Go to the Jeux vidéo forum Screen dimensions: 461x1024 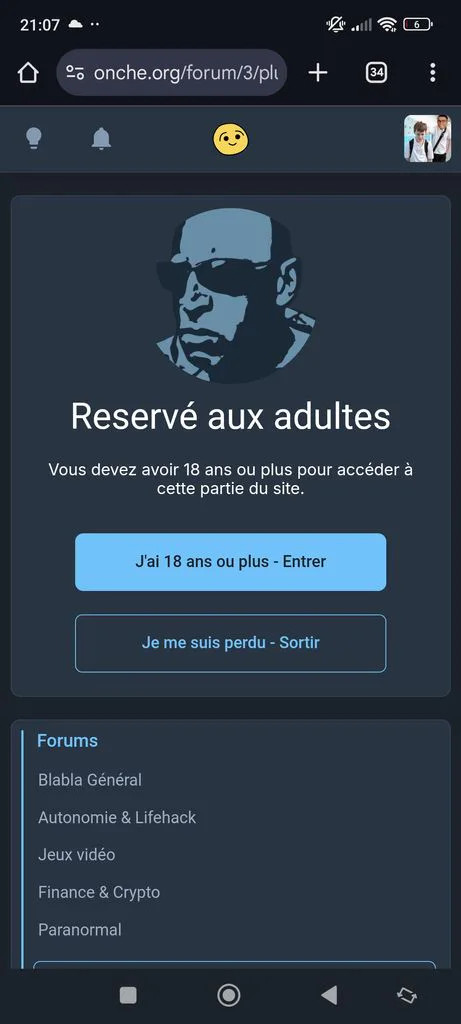point(76,854)
